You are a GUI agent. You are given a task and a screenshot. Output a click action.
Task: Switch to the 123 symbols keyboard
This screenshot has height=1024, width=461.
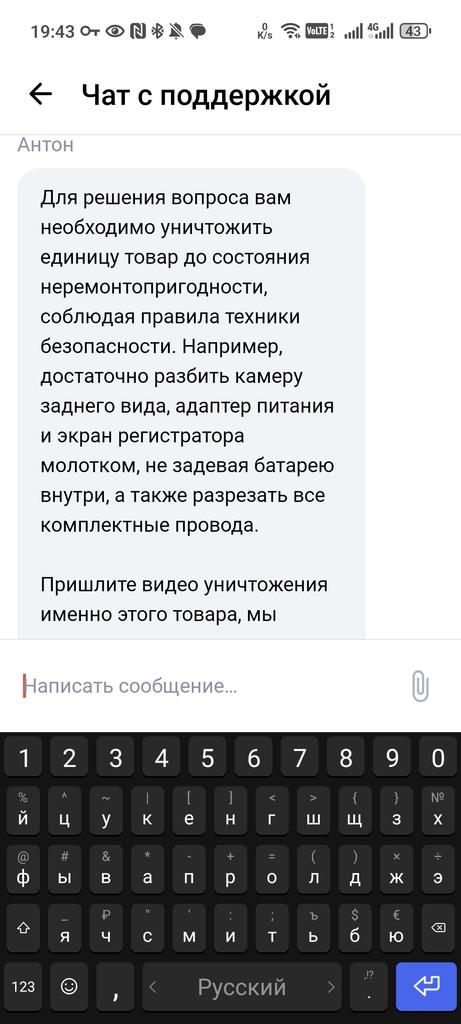23,986
